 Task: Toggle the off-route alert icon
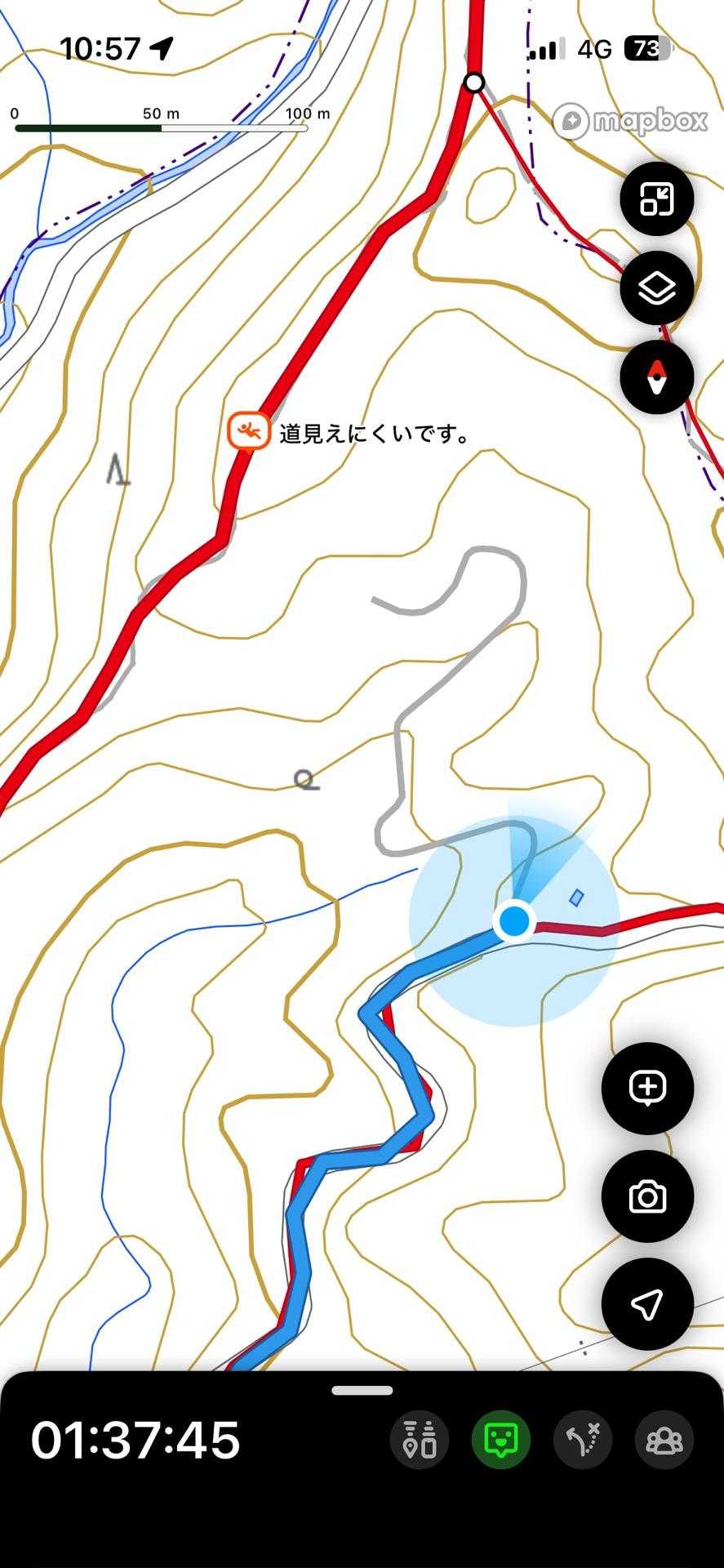point(583,1440)
